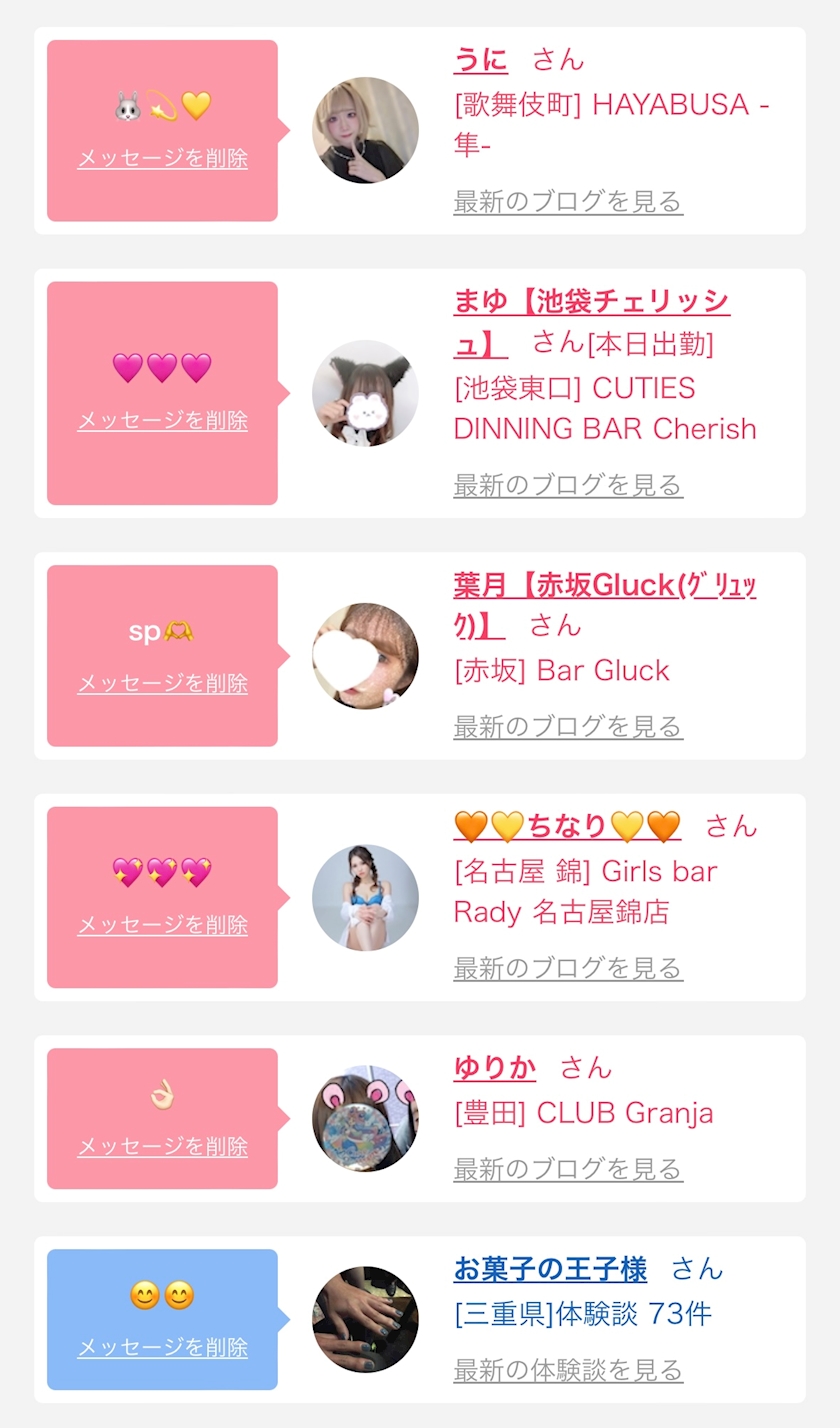The image size is (840, 1428).
Task: Open お菓子の王子様's profile link
Action: tap(550, 1269)
